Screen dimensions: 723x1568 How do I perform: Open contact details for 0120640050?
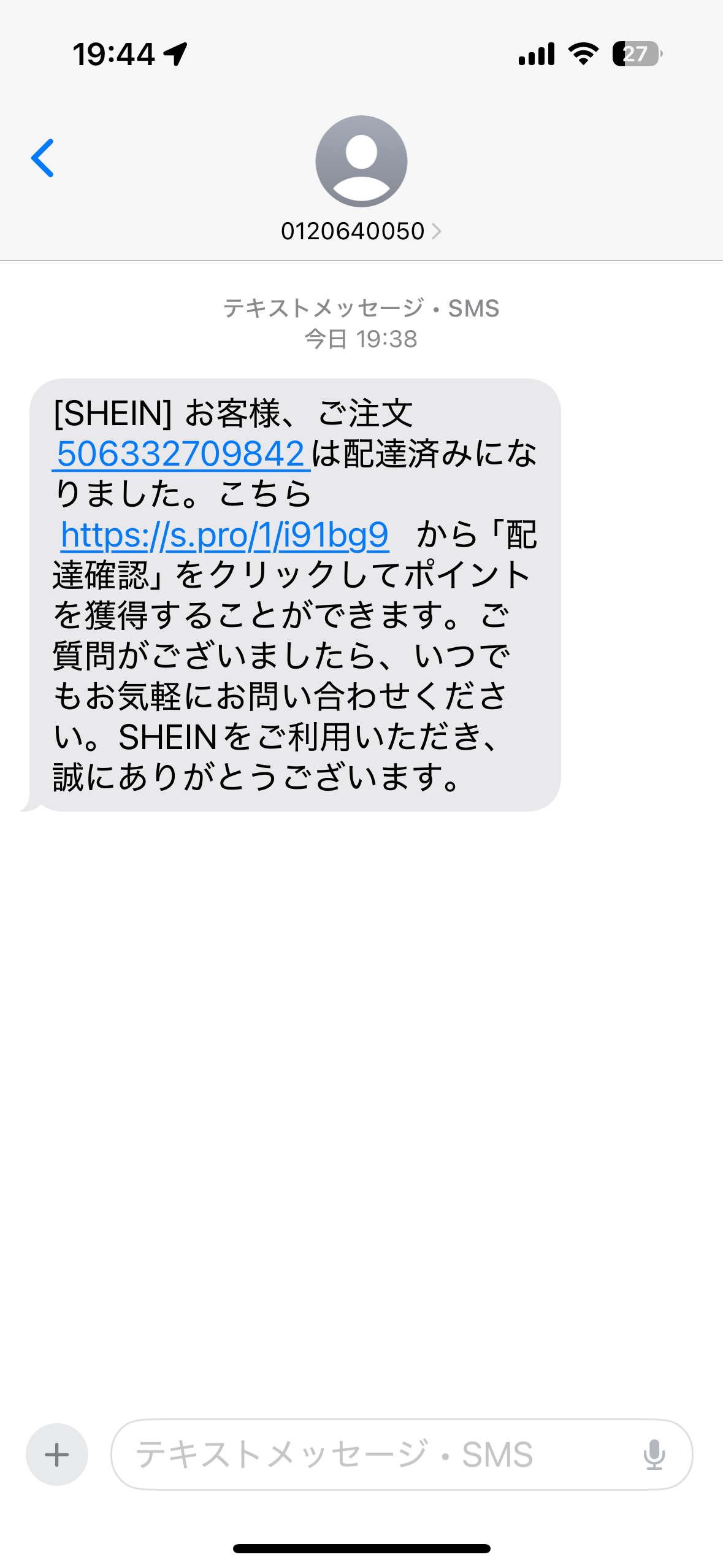click(361, 231)
